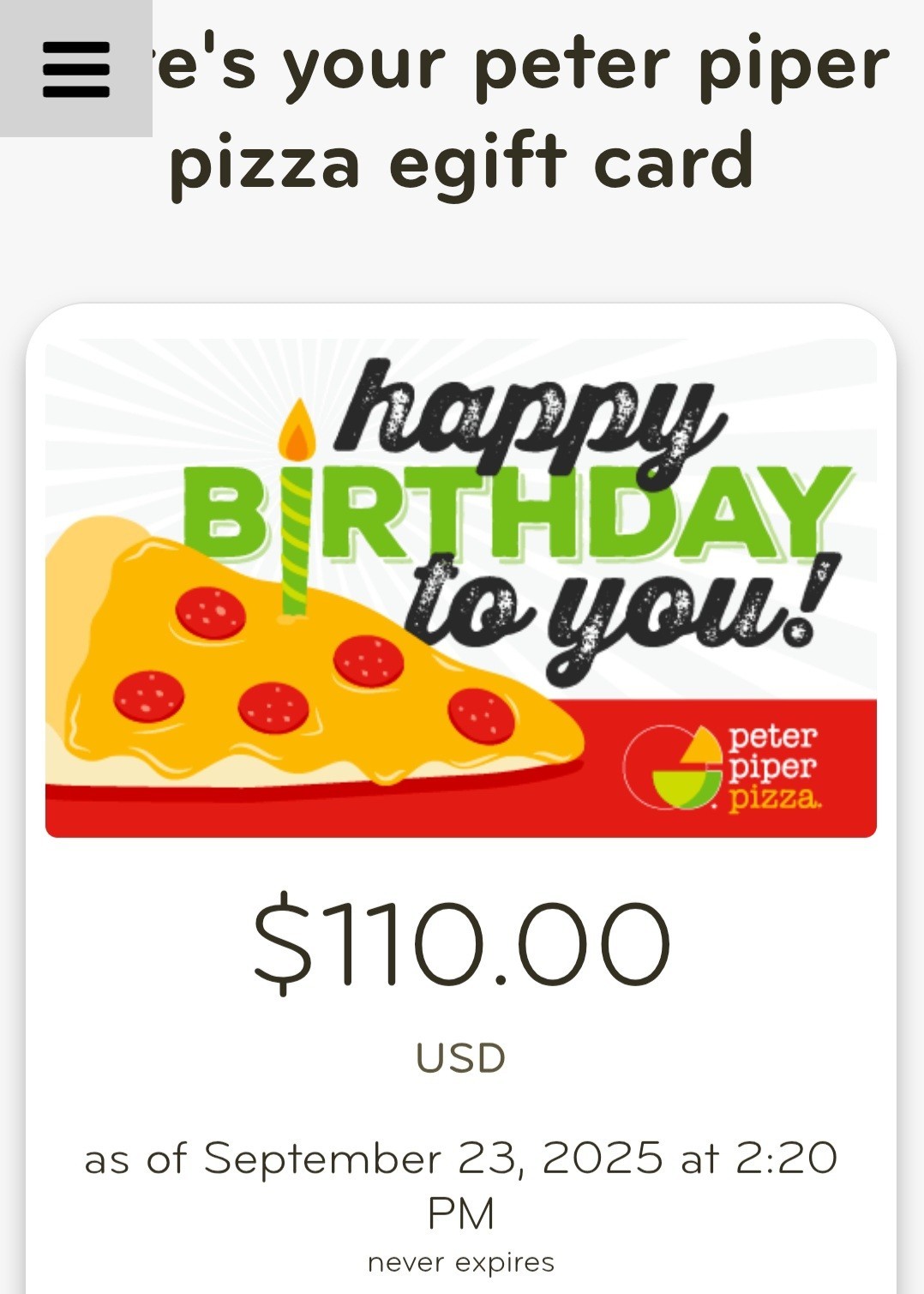Click the birthday candle graphic
Screen dimensions: 924x1294
point(296,515)
